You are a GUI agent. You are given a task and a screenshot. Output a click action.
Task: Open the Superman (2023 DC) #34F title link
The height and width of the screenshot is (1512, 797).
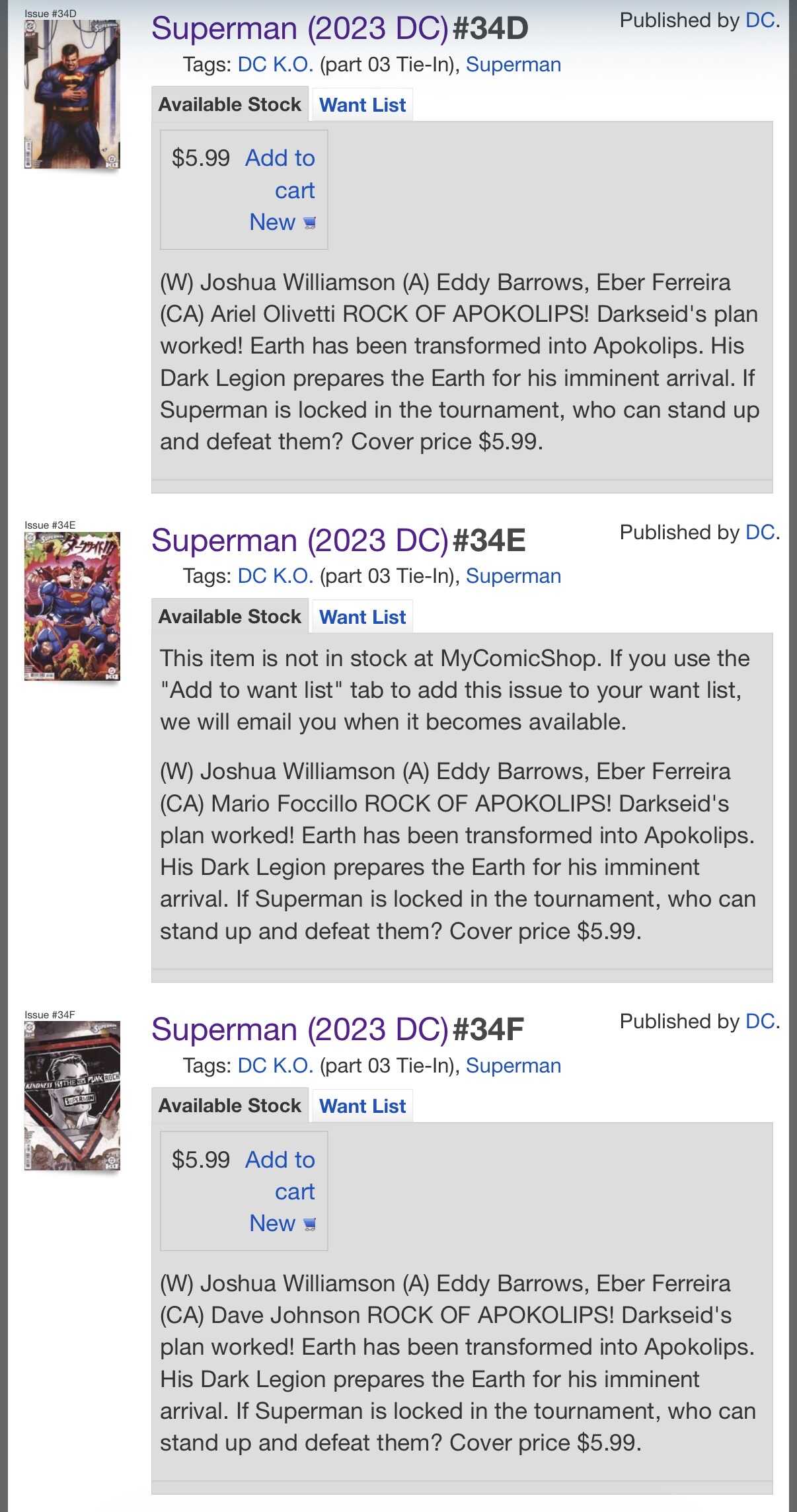click(299, 1030)
